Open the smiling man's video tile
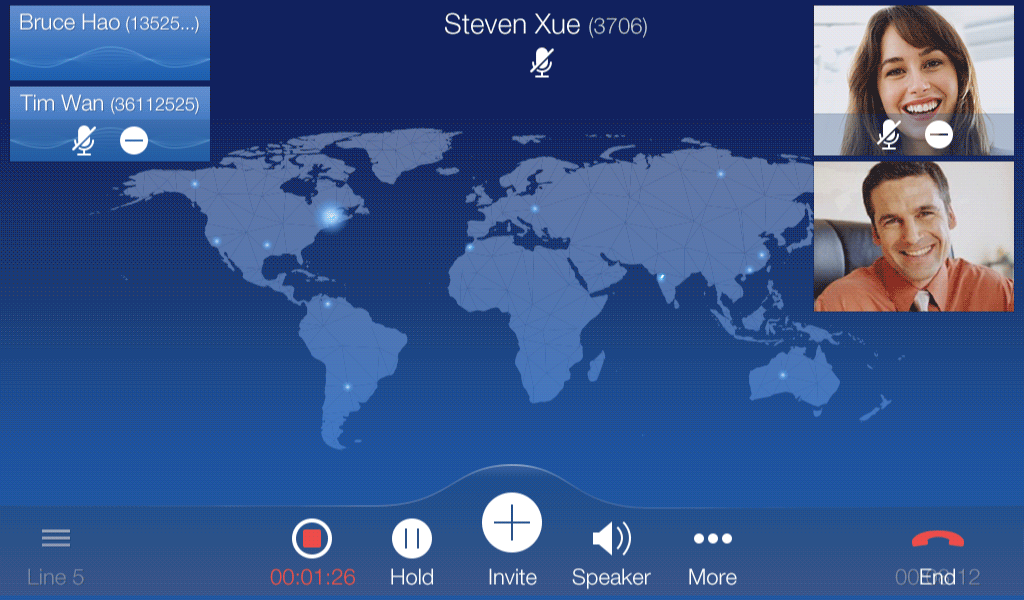 pyautogui.click(x=913, y=236)
